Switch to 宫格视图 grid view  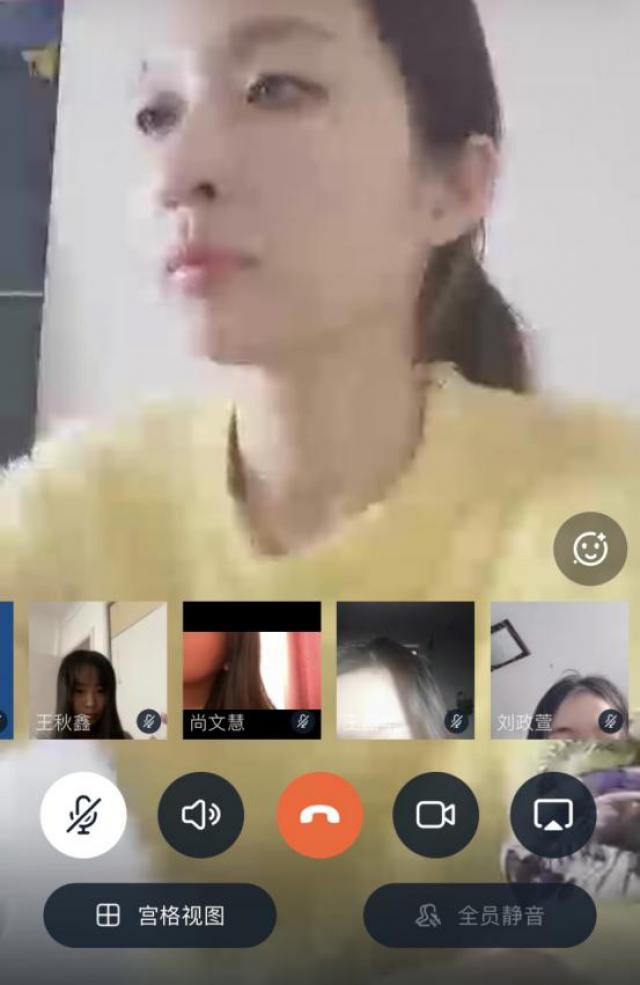[x=160, y=915]
